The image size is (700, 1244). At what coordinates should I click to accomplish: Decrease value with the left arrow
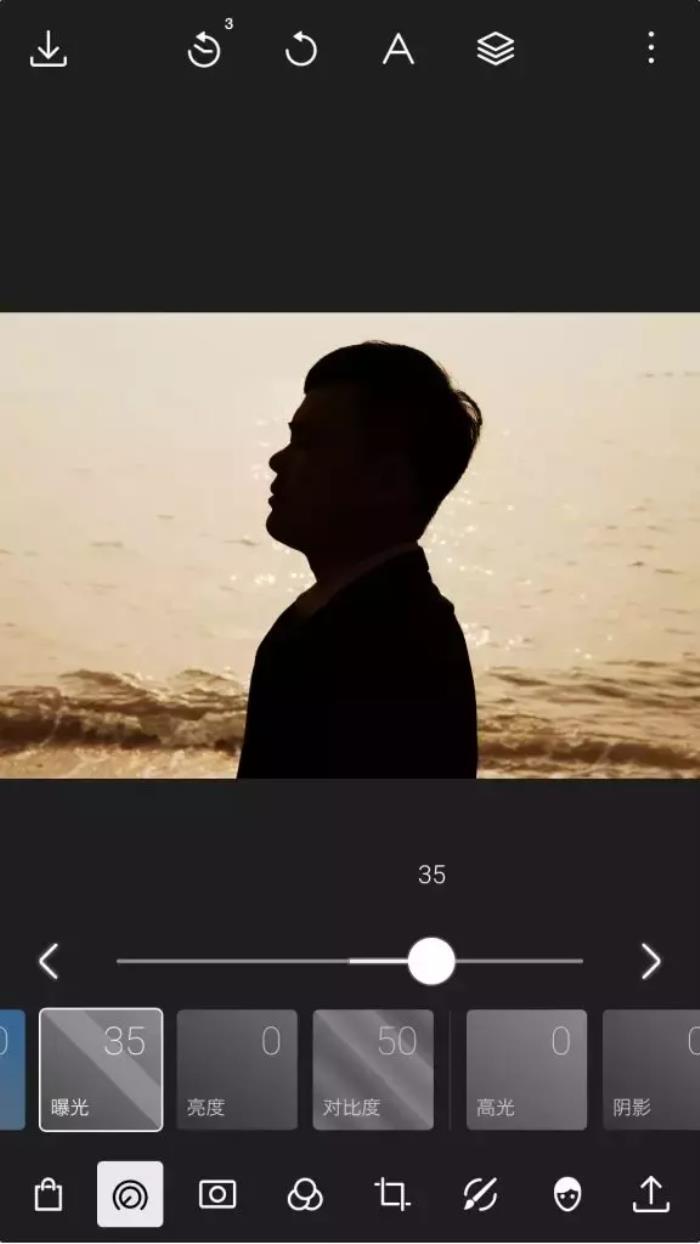coord(48,962)
